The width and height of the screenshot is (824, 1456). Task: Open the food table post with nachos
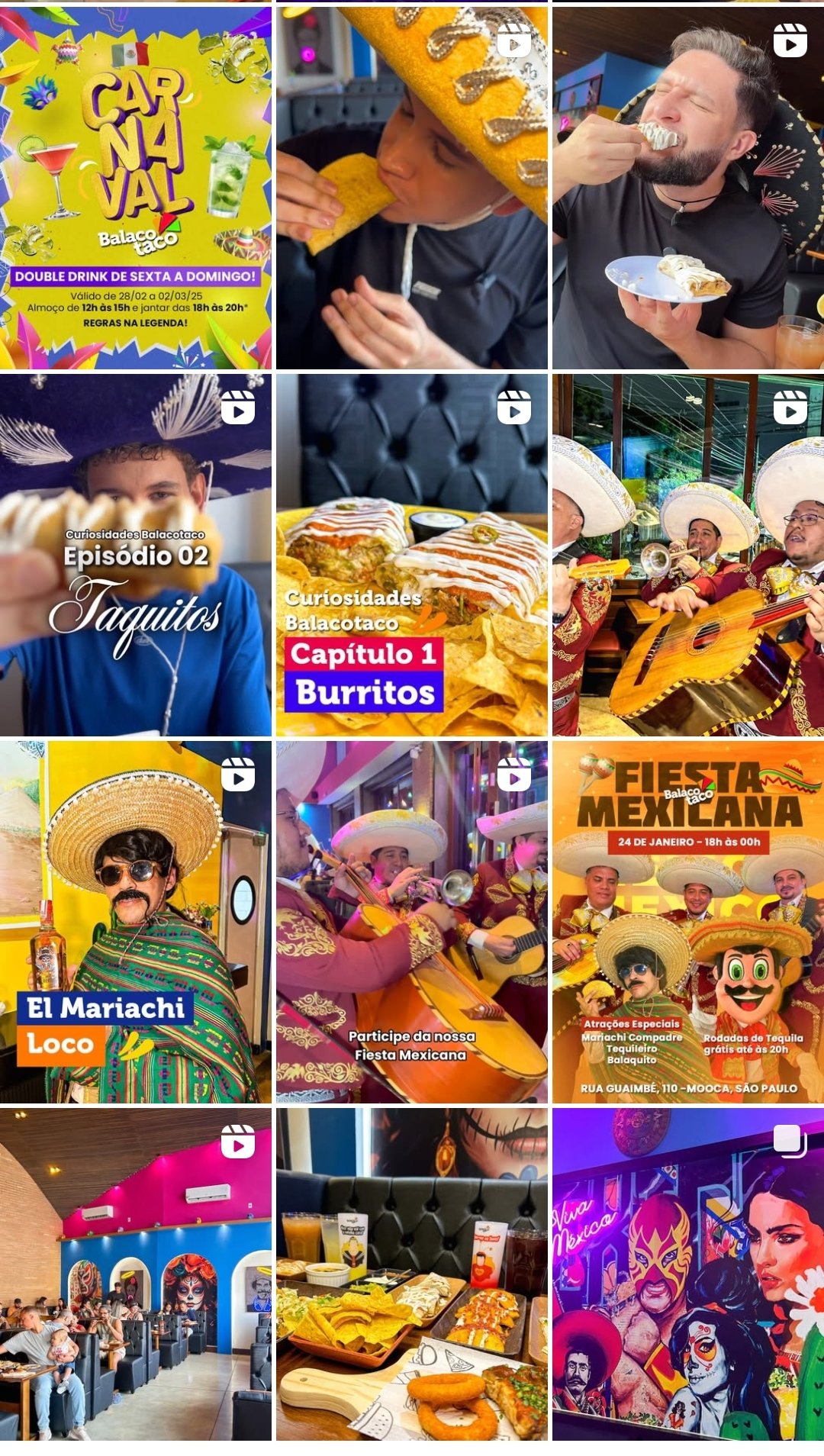[x=412, y=1274]
